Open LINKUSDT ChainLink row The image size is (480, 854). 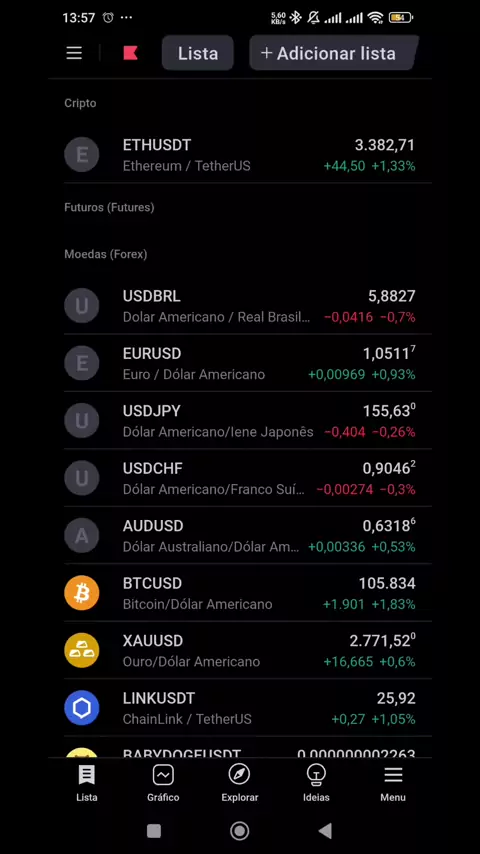point(240,708)
